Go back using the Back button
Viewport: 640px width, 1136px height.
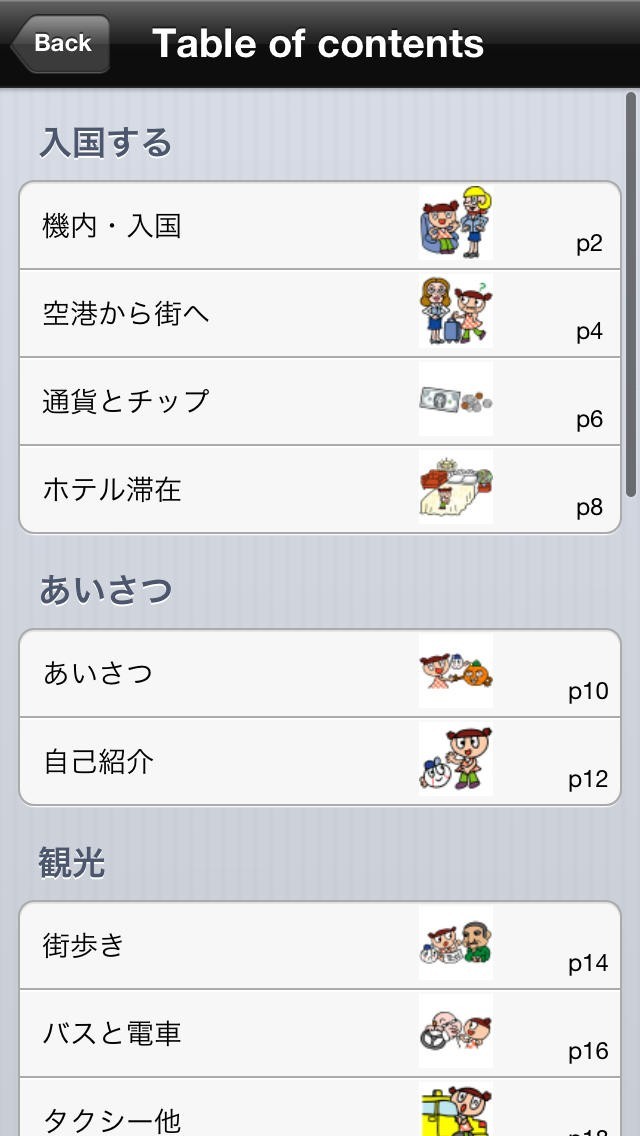[60, 44]
